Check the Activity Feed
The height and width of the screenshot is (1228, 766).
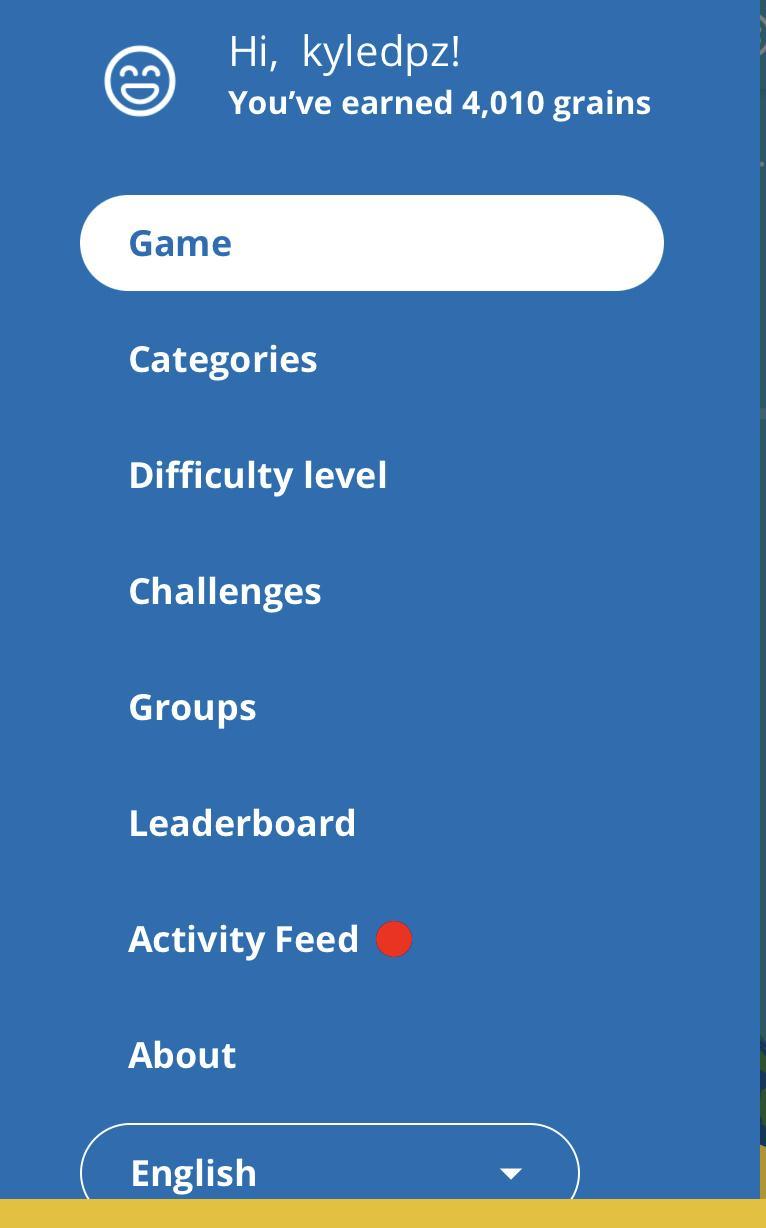pyautogui.click(x=244, y=939)
